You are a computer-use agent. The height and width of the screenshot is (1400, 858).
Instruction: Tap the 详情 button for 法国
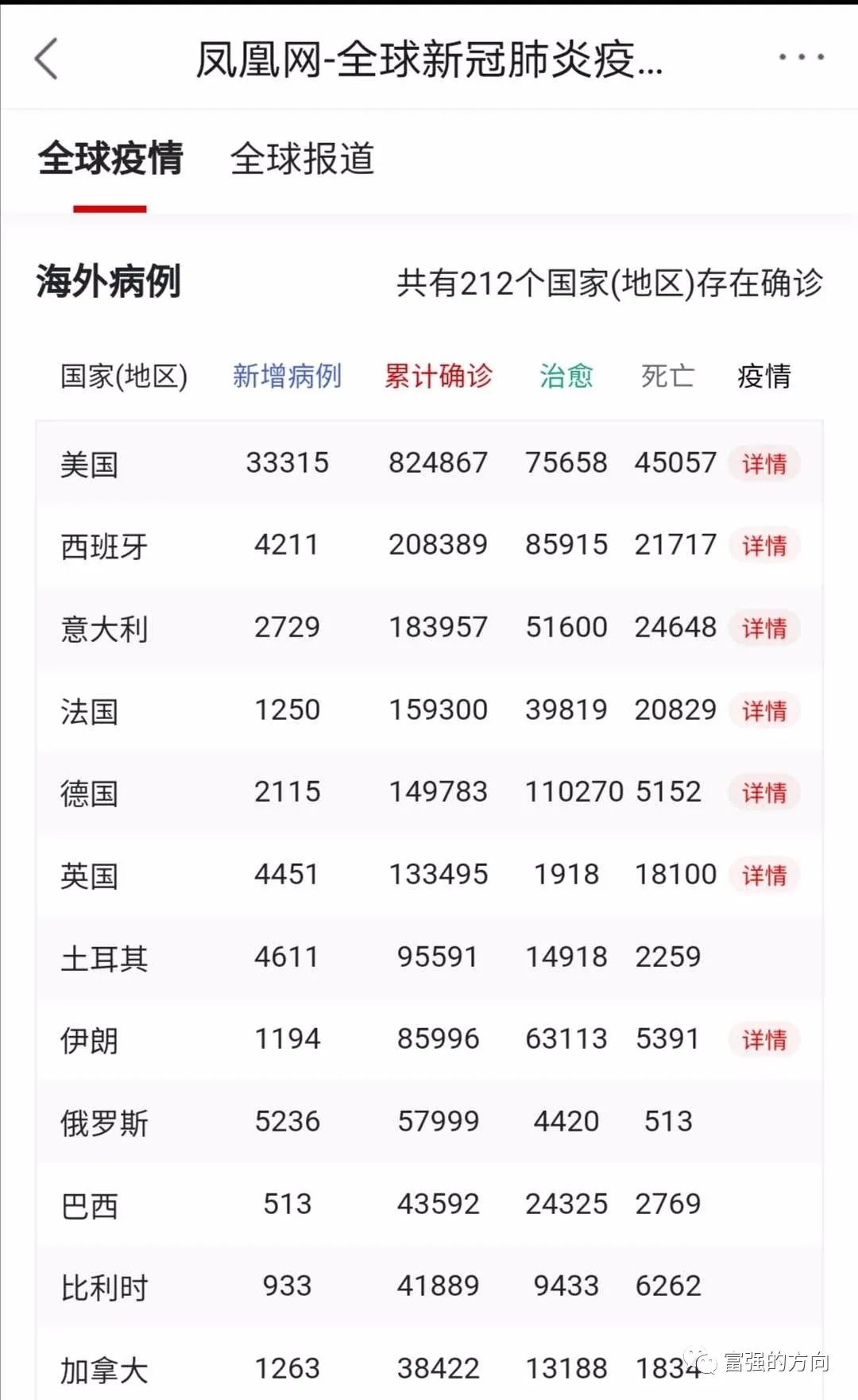tap(763, 711)
